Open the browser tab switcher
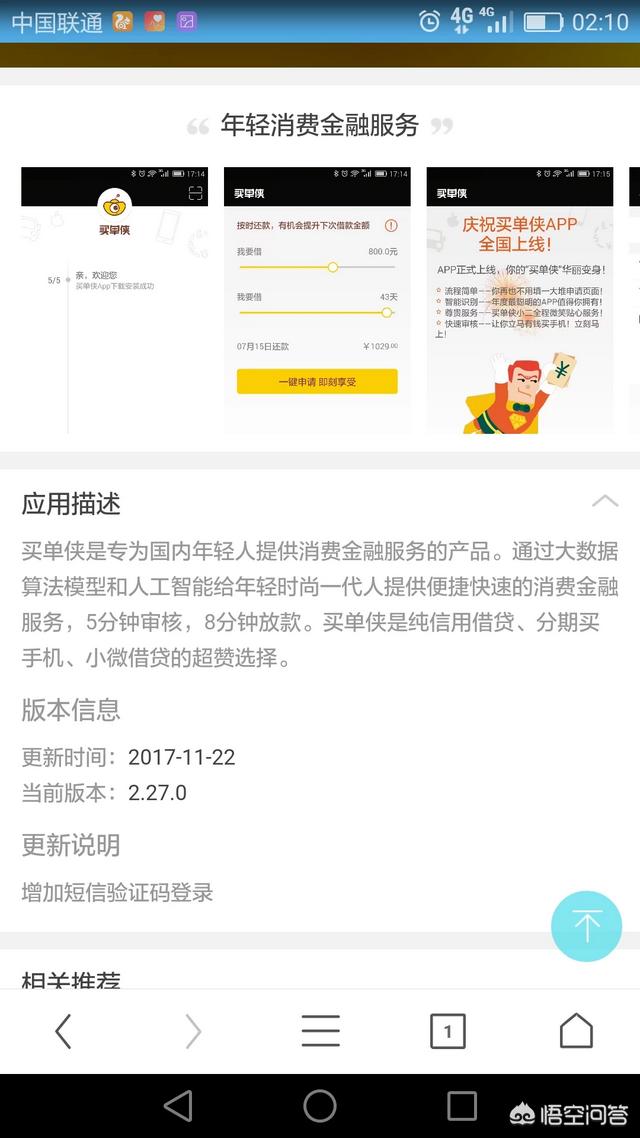640x1138 pixels. pyautogui.click(x=447, y=1031)
